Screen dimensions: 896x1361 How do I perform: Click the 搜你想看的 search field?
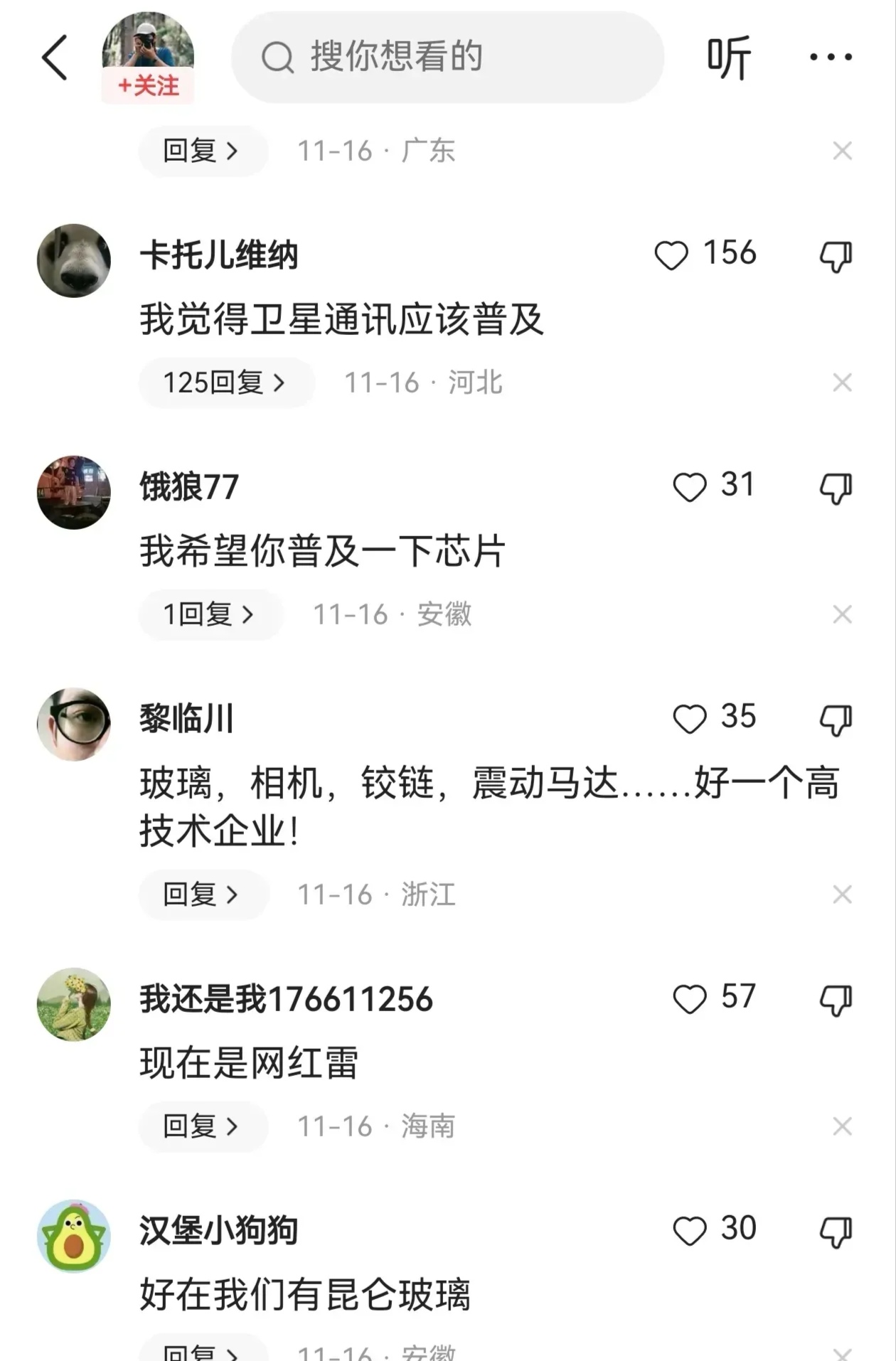click(x=448, y=57)
